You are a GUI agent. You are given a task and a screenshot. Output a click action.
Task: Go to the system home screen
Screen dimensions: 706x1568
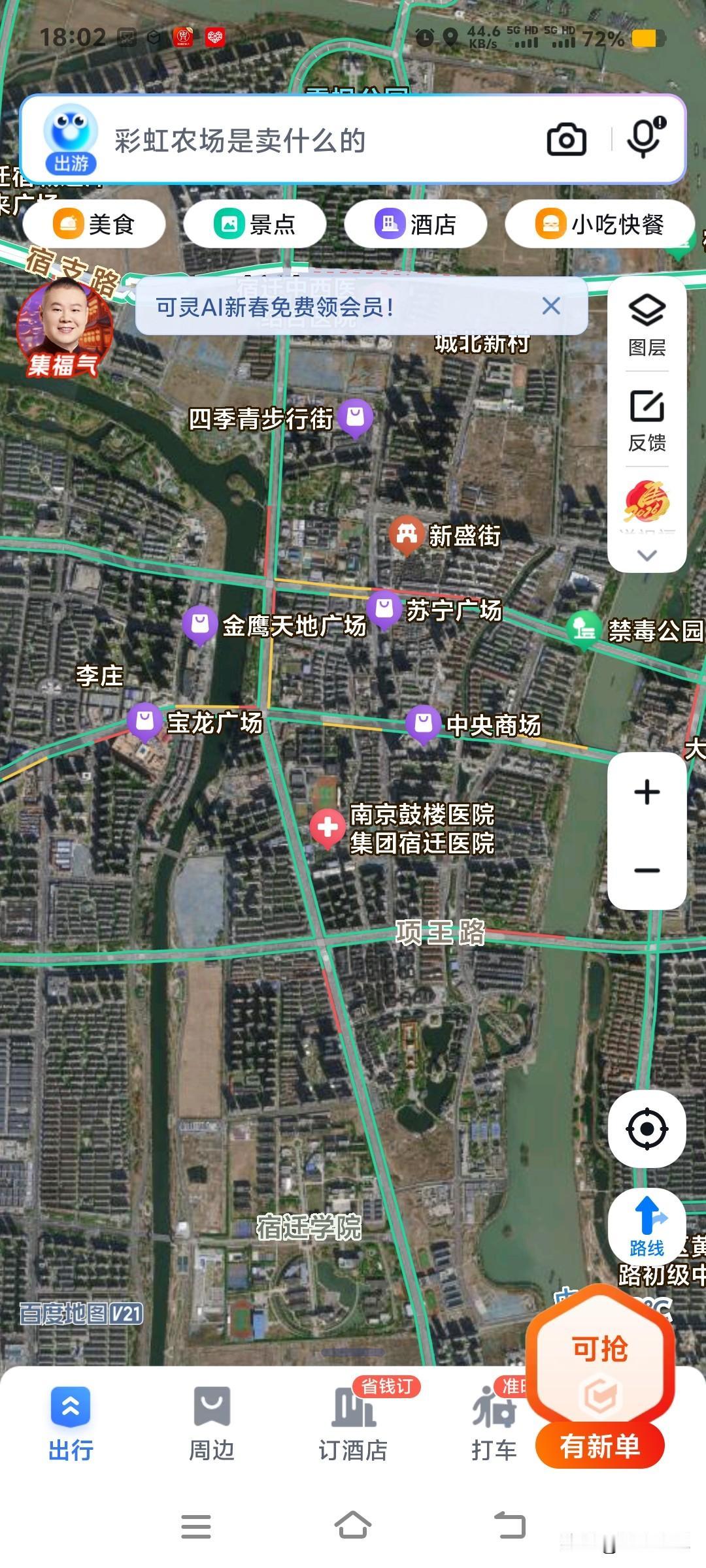click(353, 1526)
